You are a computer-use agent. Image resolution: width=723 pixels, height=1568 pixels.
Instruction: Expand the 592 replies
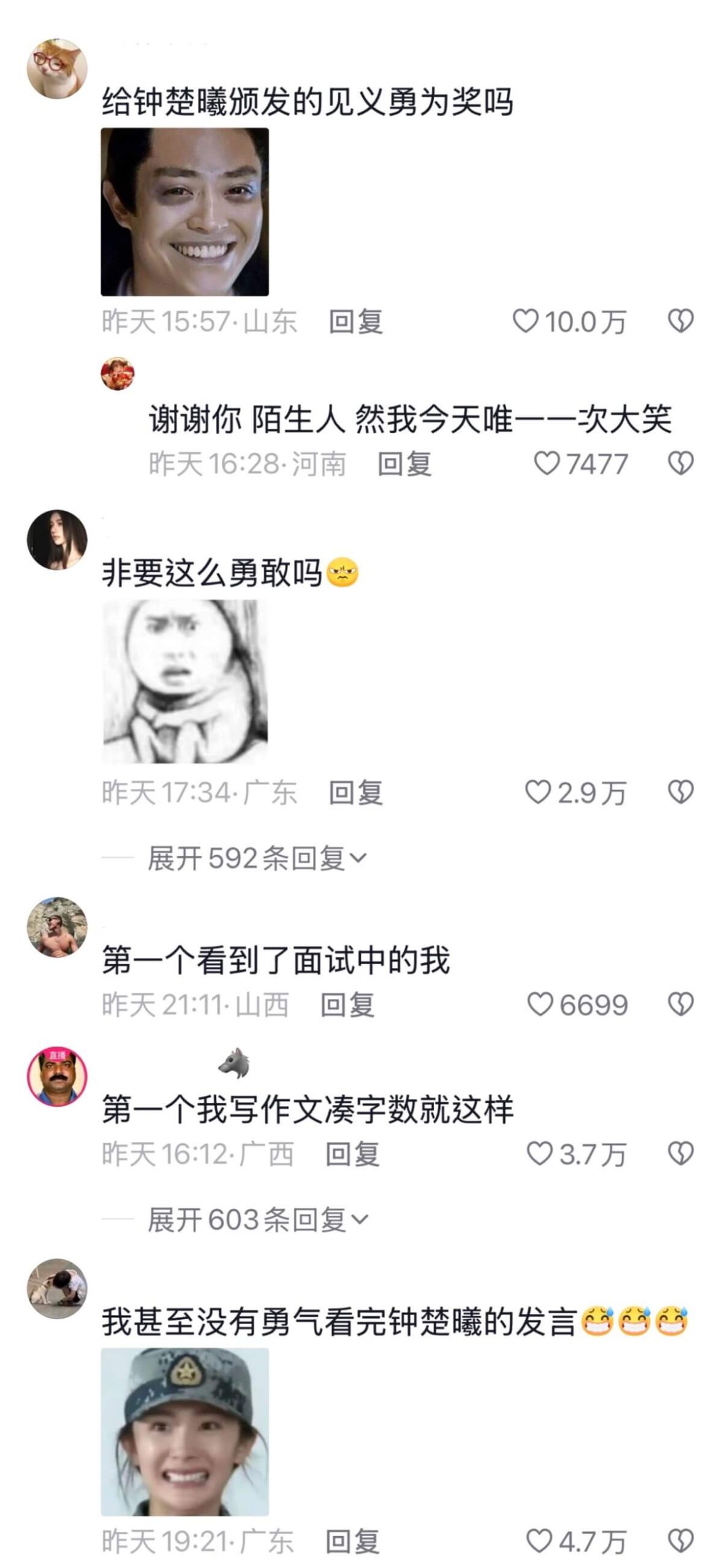[257, 858]
